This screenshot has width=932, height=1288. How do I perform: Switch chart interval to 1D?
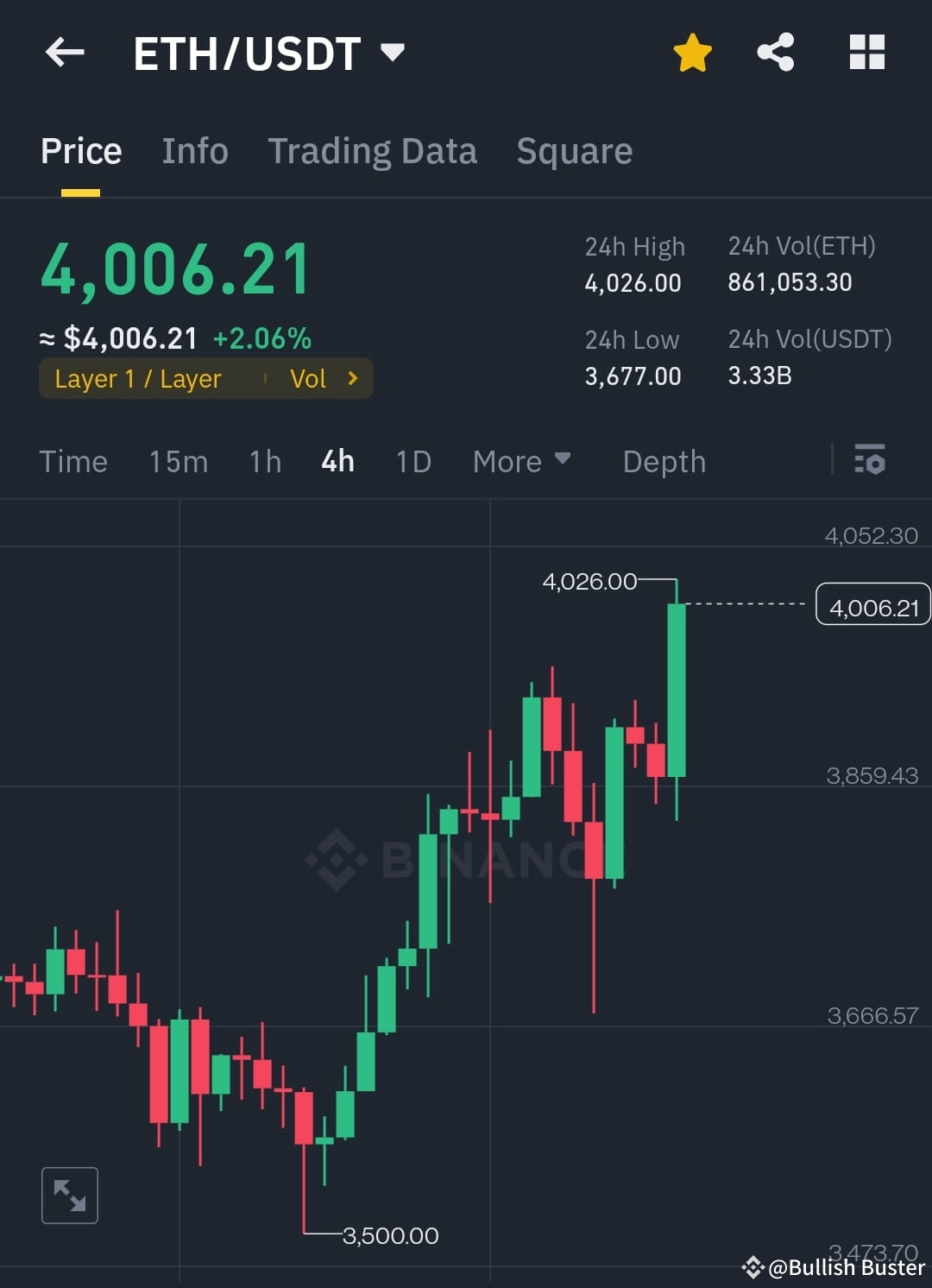pos(412,461)
